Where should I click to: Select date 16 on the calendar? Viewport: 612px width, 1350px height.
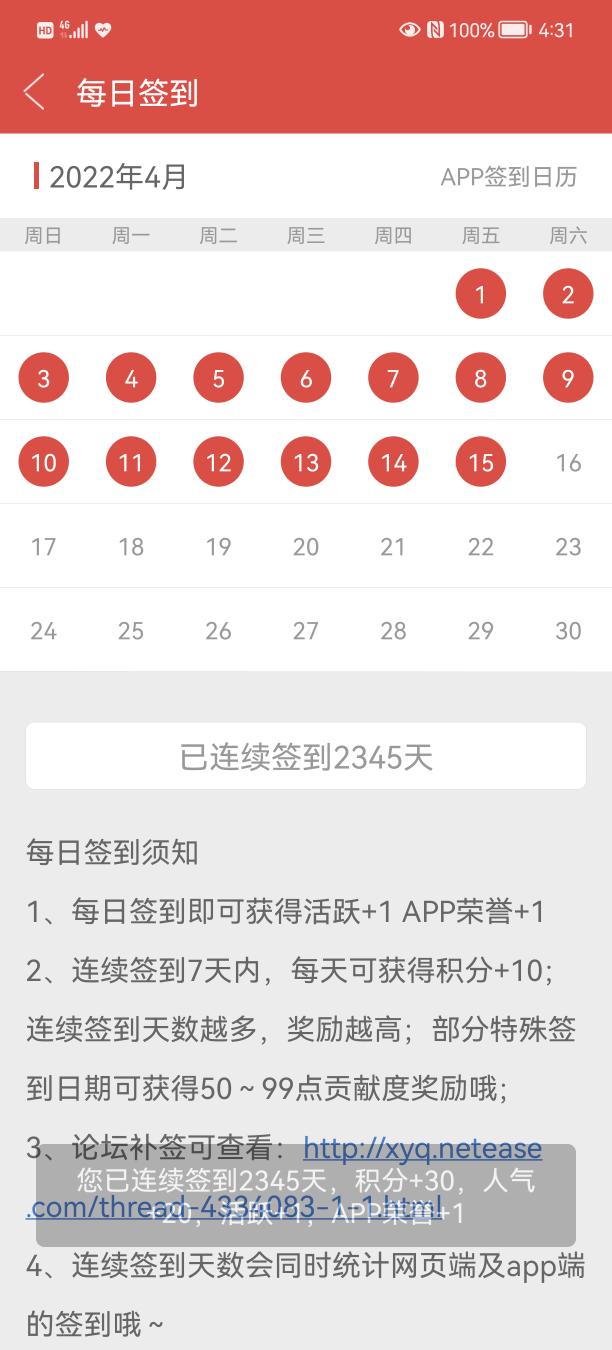(x=568, y=463)
